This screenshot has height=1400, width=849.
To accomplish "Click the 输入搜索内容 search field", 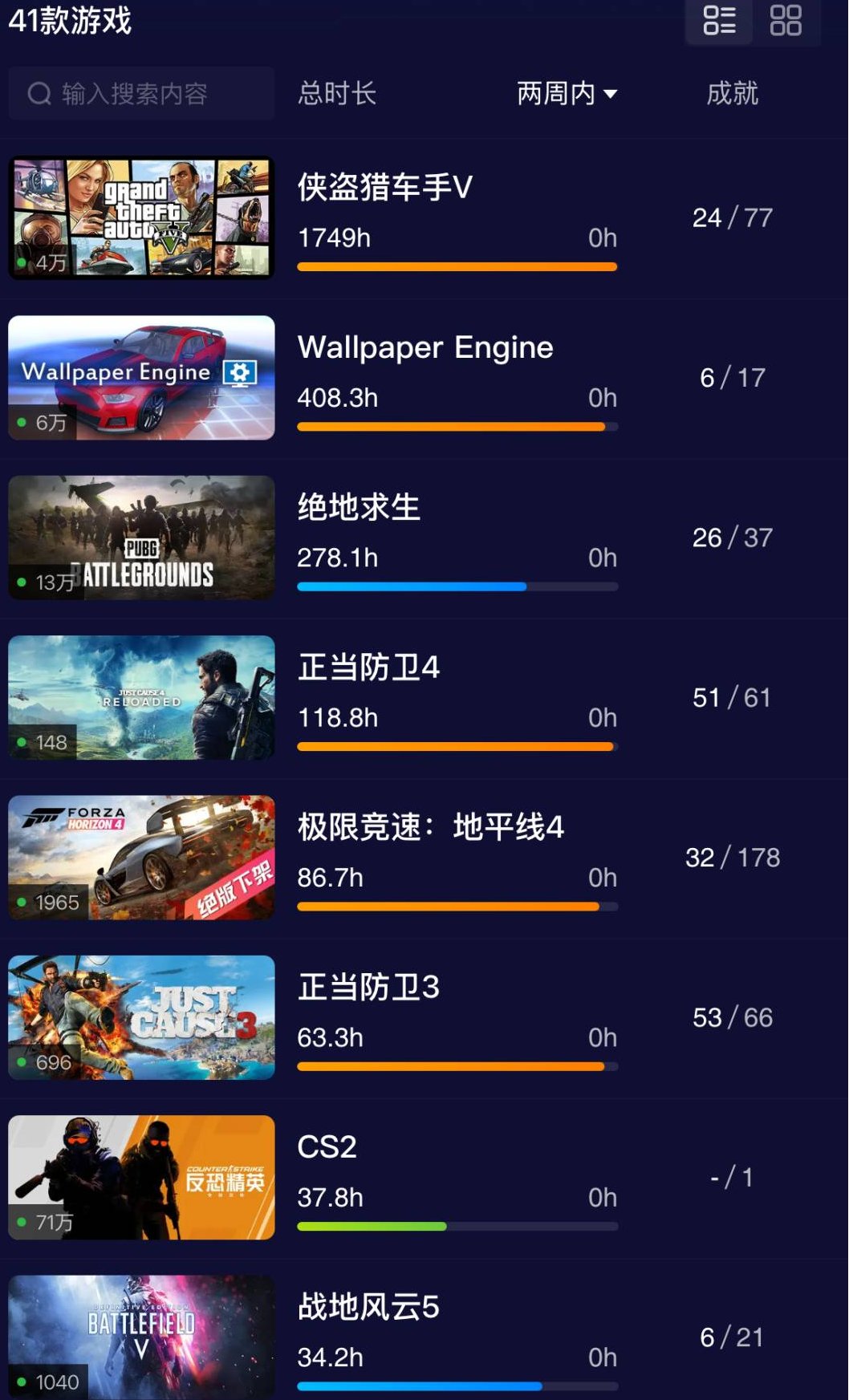I will [x=144, y=93].
